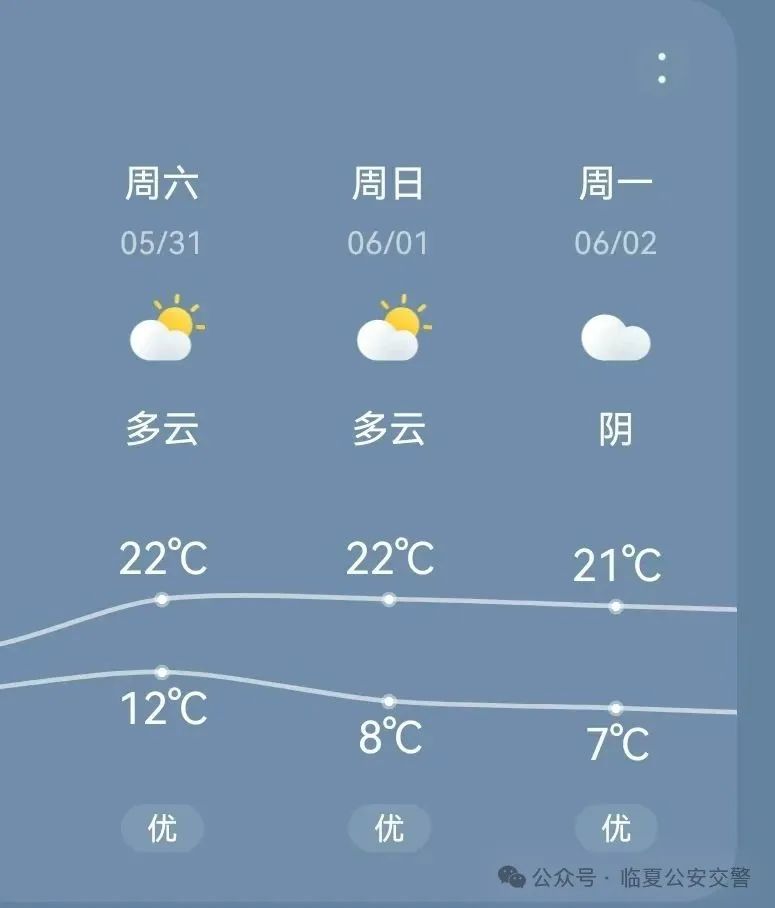Open the three-dot overflow menu

(x=661, y=68)
